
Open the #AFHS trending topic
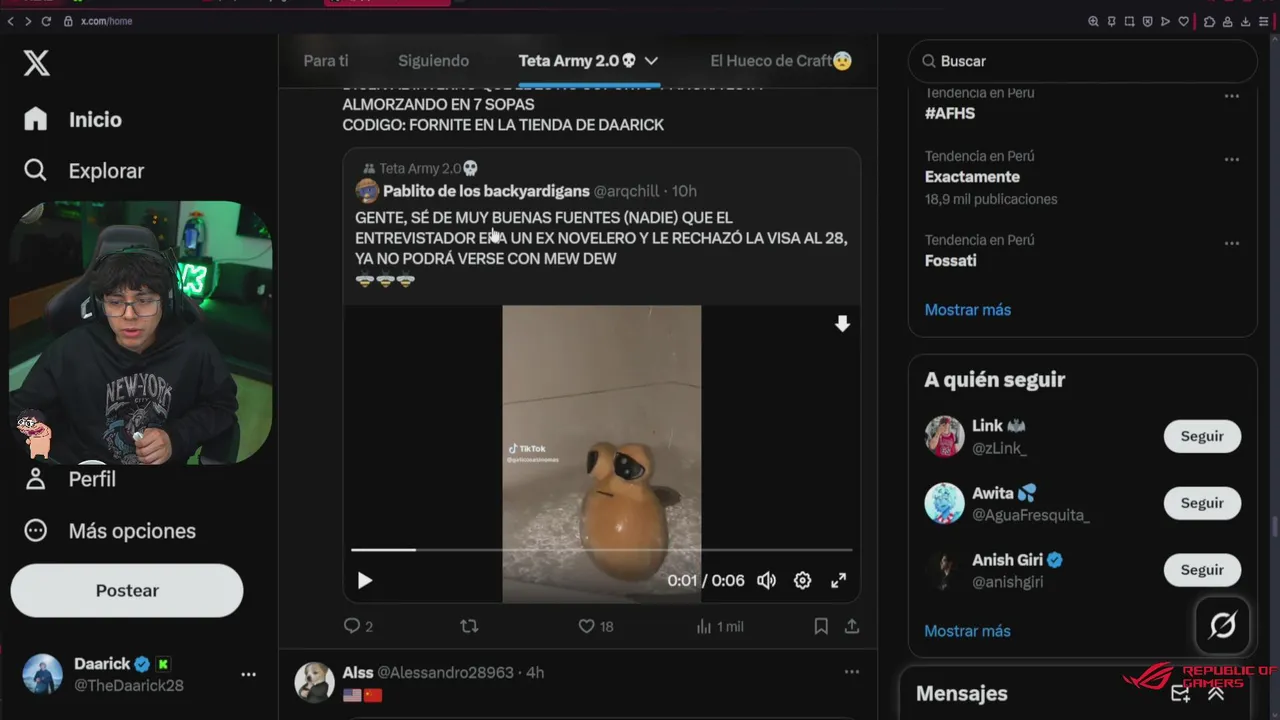click(950, 113)
